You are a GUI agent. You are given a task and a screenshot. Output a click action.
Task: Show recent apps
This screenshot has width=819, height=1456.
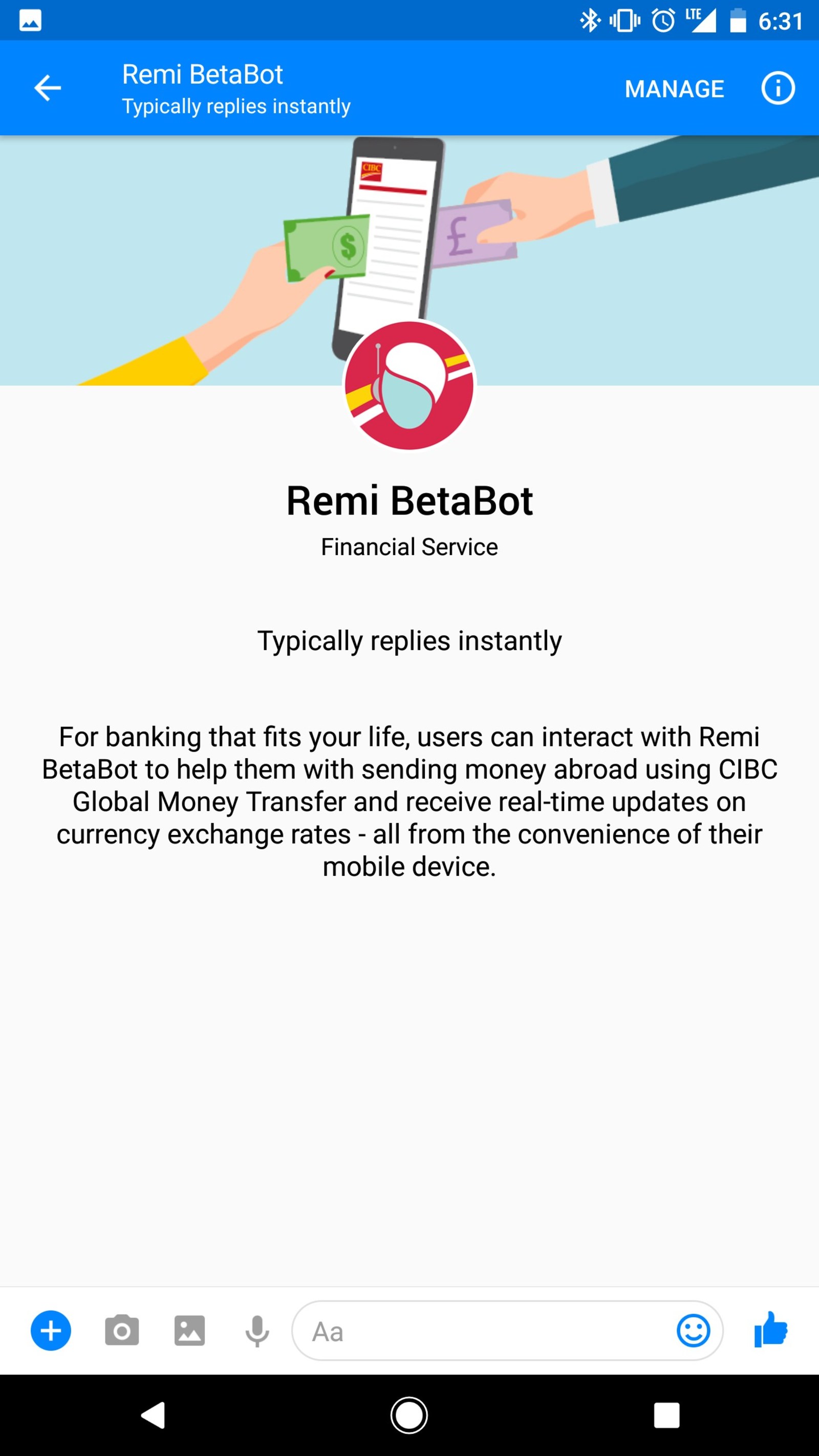[666, 1416]
